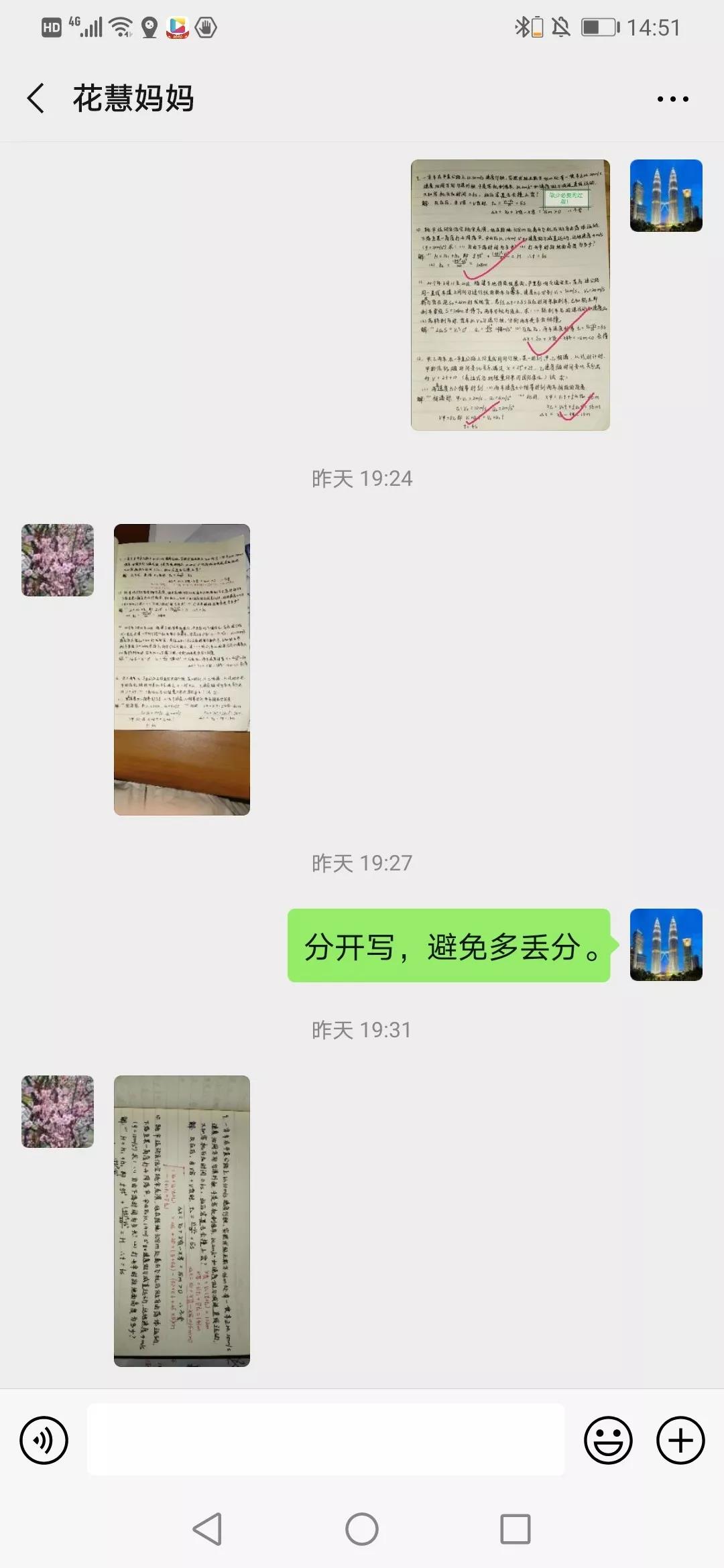Open the plus attachment menu
This screenshot has height=1568, width=724.
[680, 1440]
